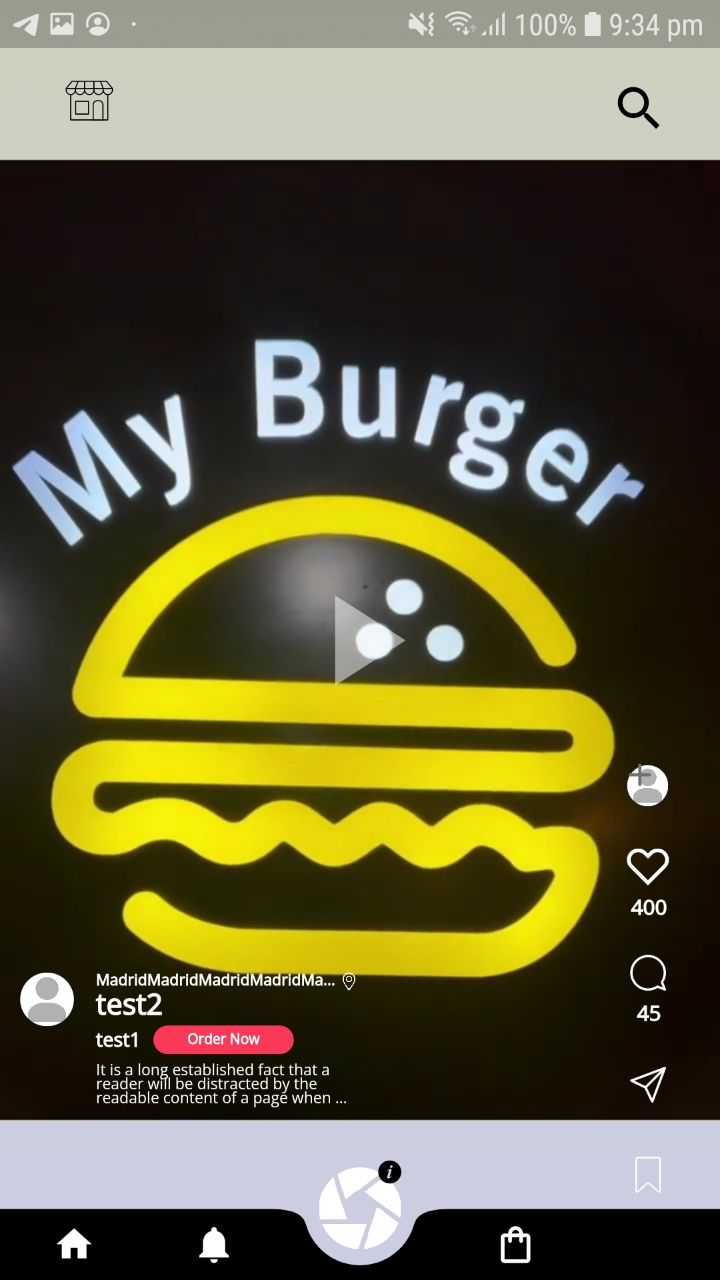Follow the user via plus avatar
The height and width of the screenshot is (1280, 720).
click(x=647, y=785)
